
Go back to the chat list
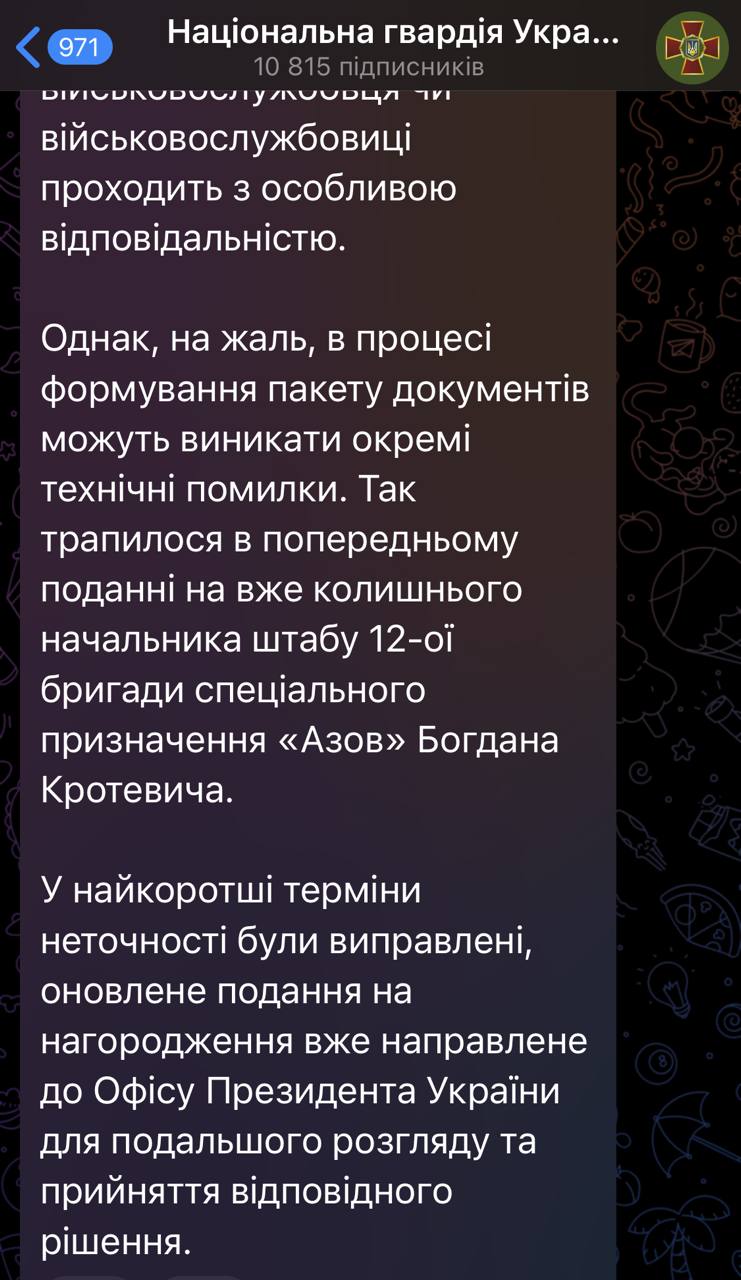tap(60, 47)
